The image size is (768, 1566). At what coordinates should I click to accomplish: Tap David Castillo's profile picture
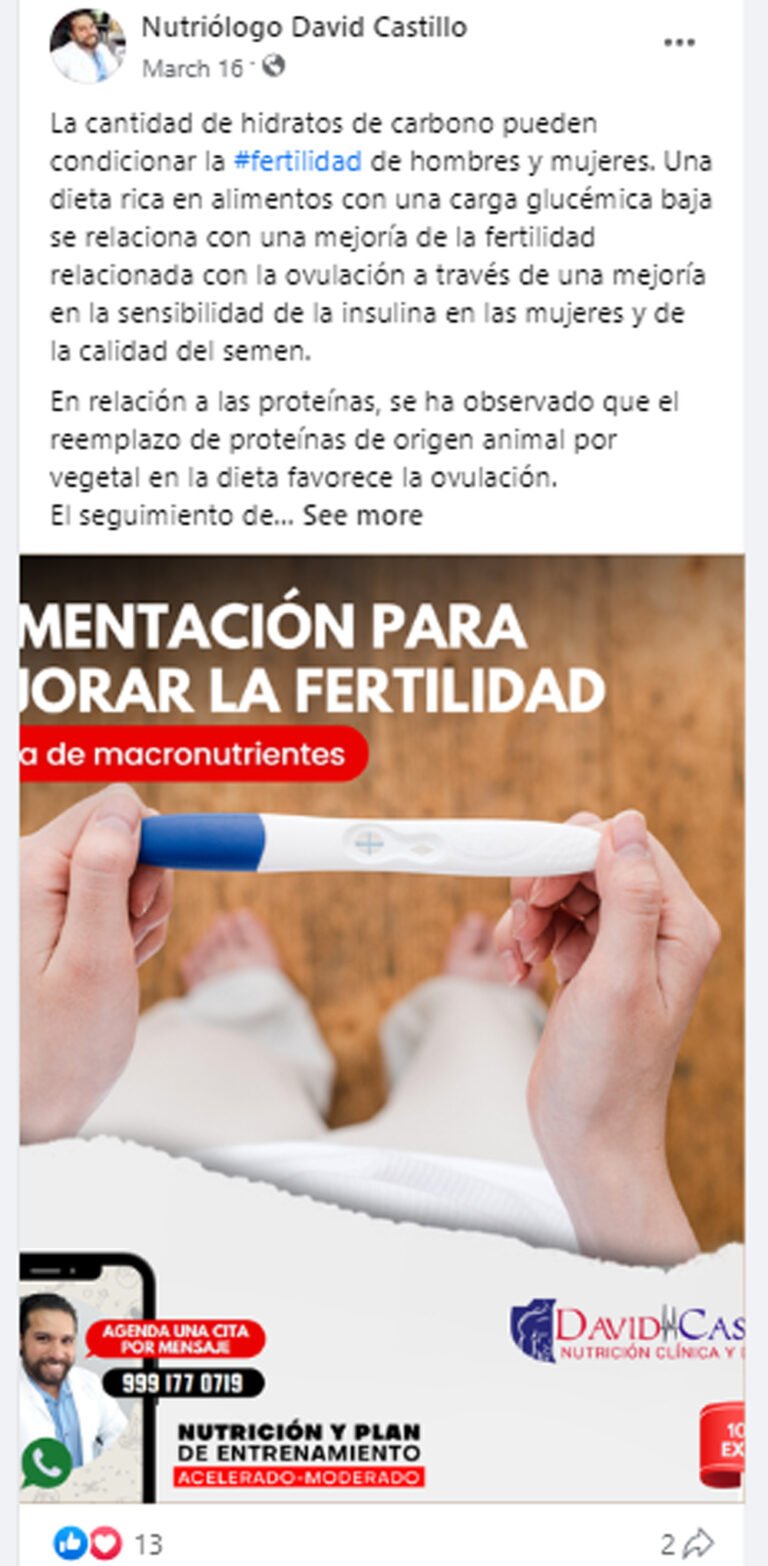(x=87, y=45)
